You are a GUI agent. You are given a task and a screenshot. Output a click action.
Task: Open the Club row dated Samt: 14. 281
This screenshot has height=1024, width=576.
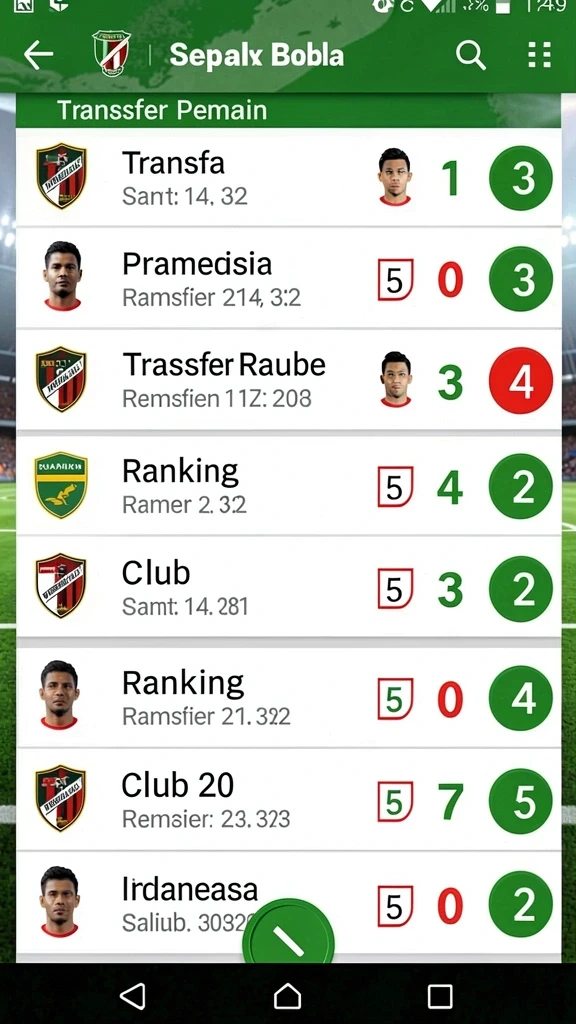tap(288, 588)
